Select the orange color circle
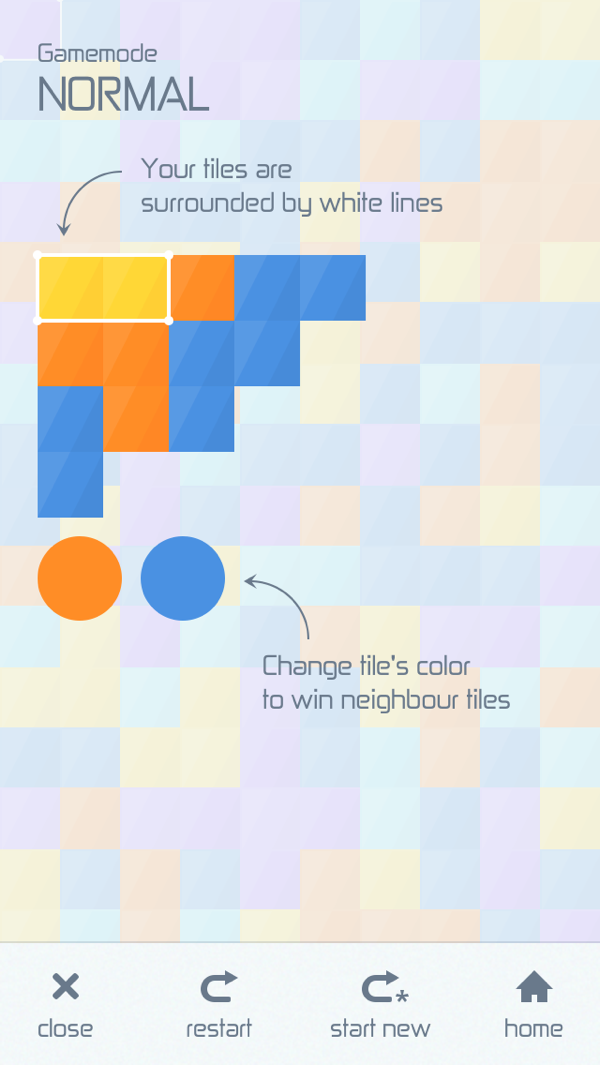Viewport: 600px width, 1065px height. tap(80, 578)
